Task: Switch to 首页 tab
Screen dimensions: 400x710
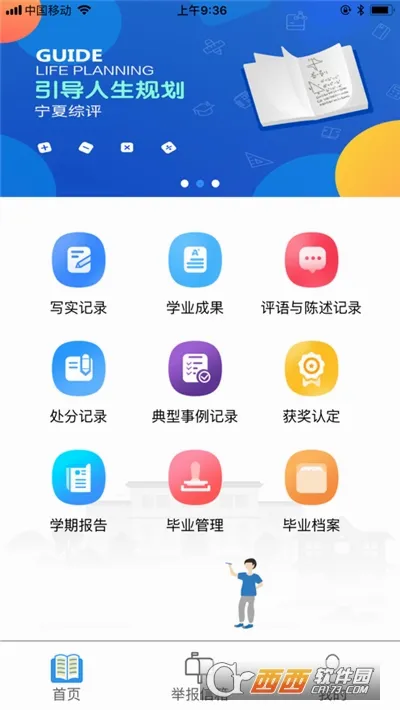Action: pyautogui.click(x=67, y=677)
